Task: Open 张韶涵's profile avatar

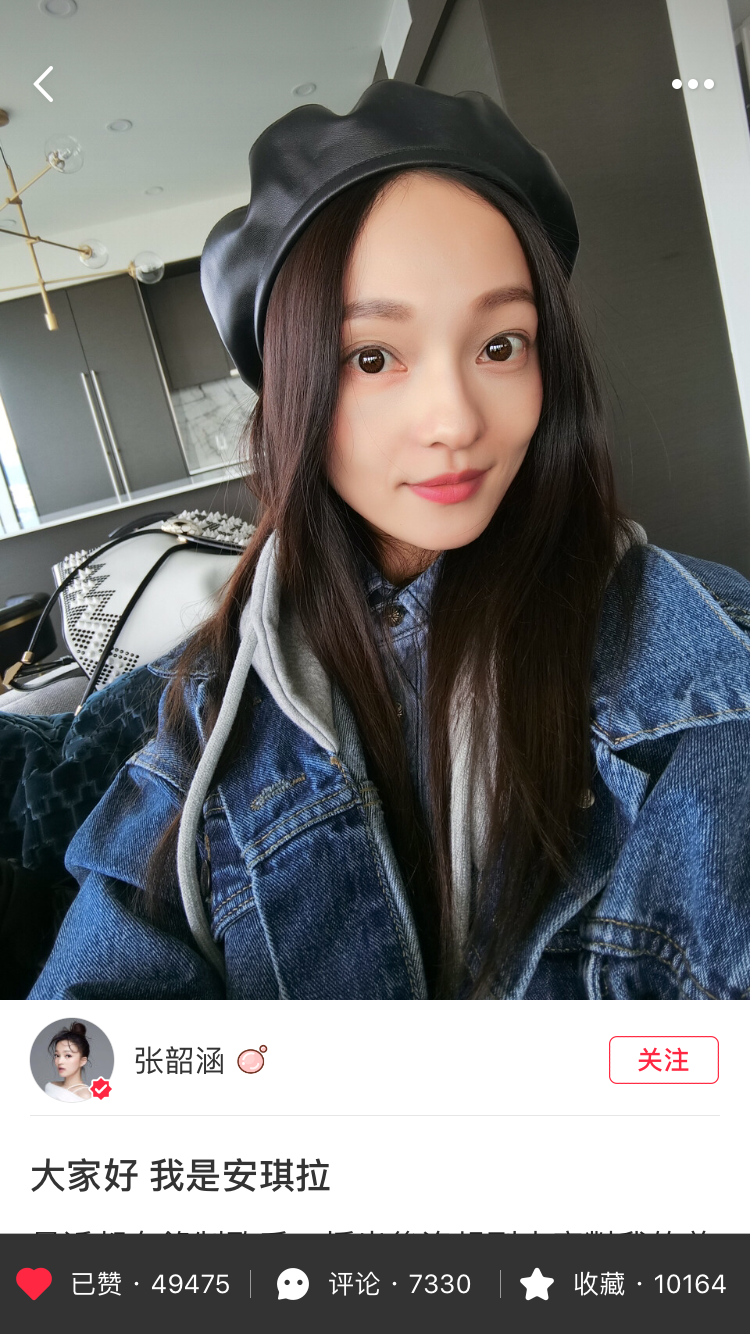Action: pyautogui.click(x=72, y=1060)
